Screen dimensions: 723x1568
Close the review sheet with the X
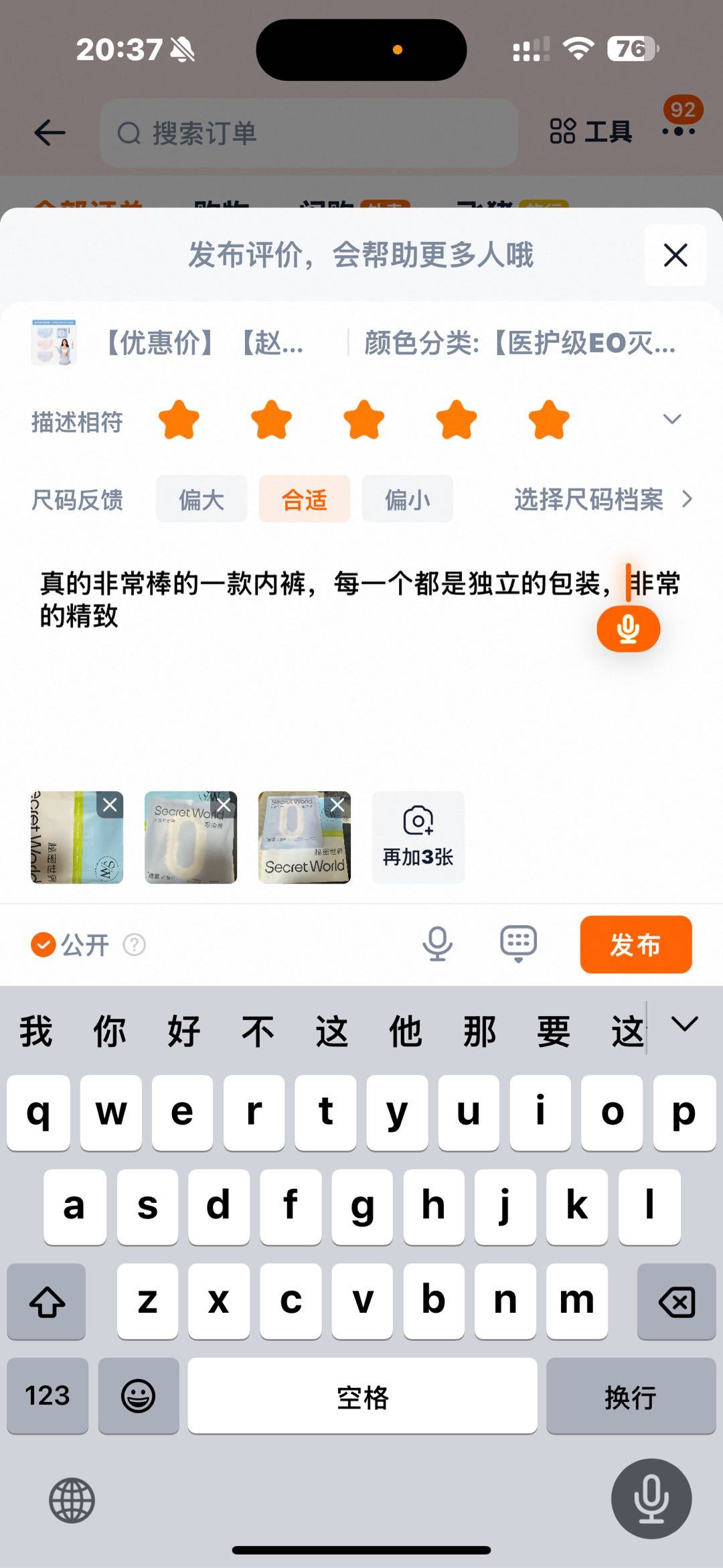pyautogui.click(x=675, y=255)
